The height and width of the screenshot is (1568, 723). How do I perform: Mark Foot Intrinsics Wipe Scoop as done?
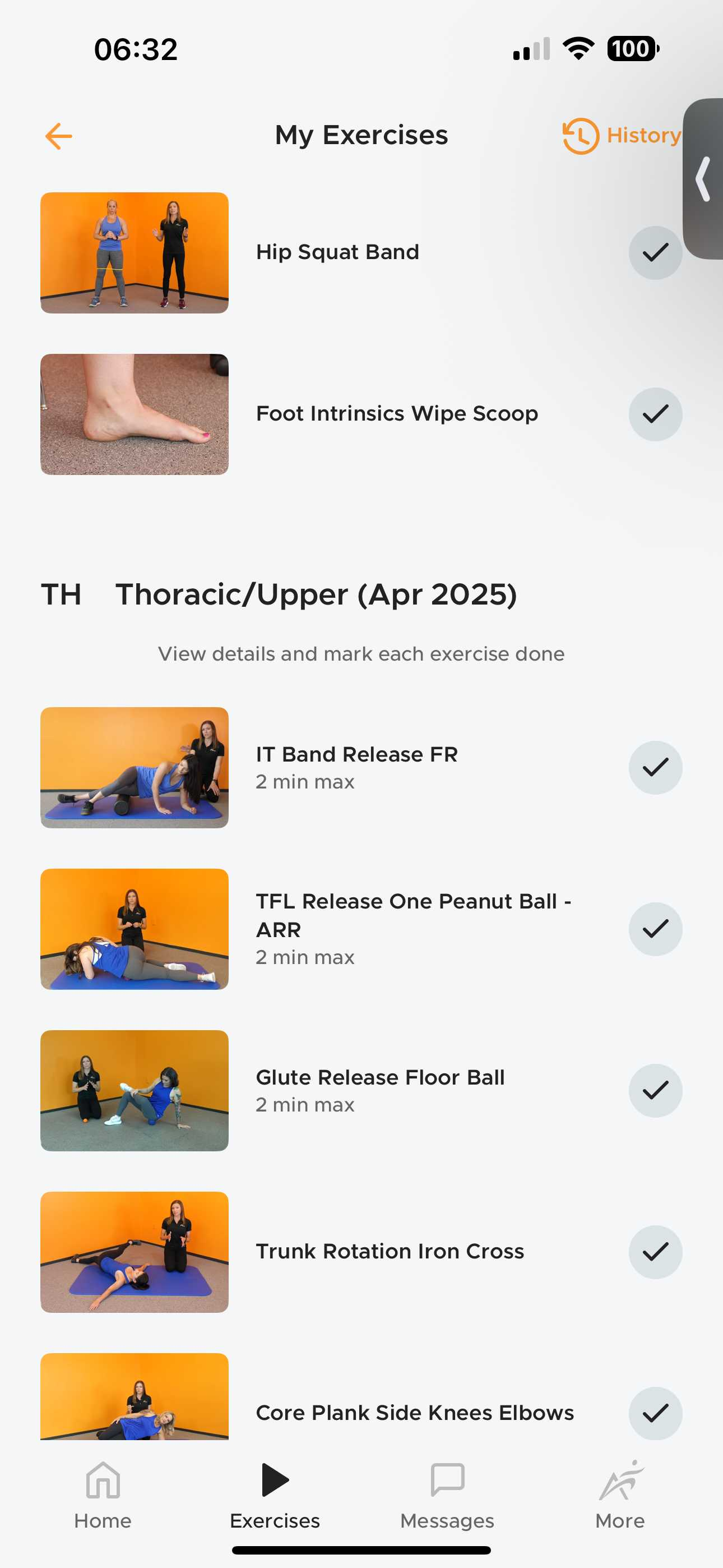[655, 414]
